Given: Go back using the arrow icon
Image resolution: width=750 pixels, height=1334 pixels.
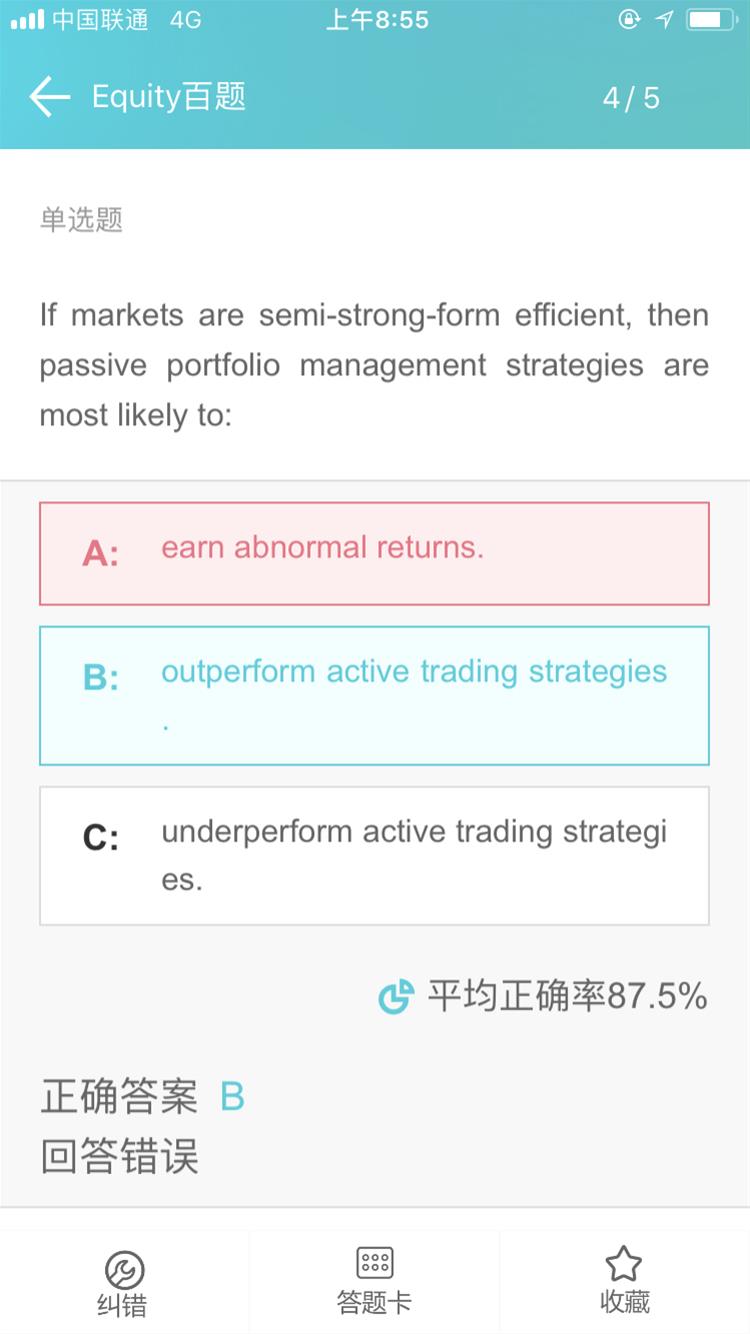Looking at the screenshot, I should coord(49,97).
